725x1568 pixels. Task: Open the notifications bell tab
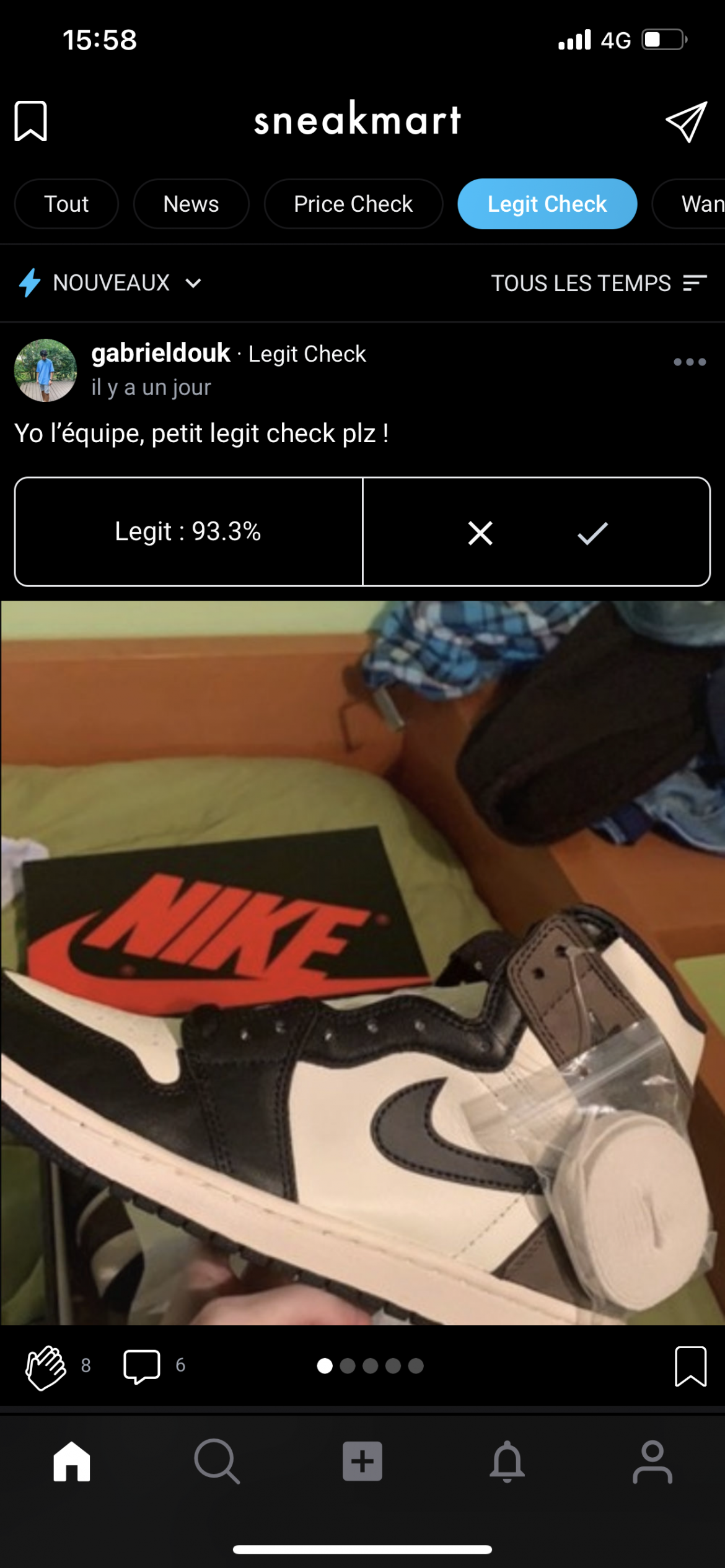click(507, 1461)
